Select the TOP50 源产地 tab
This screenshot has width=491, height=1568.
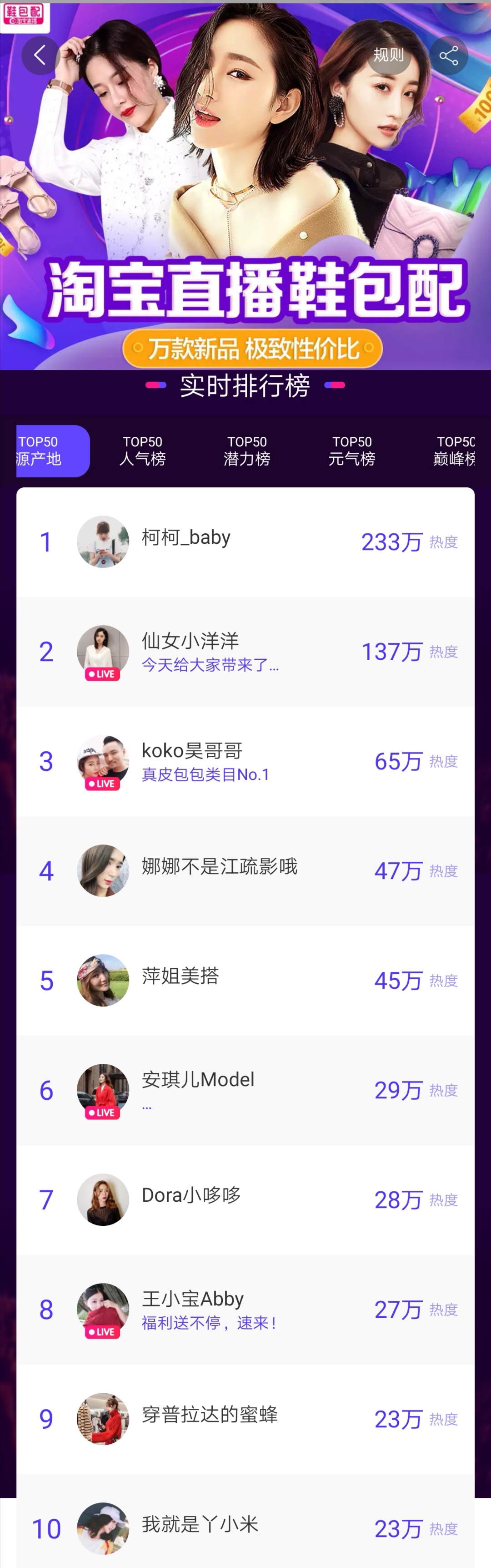point(53,450)
